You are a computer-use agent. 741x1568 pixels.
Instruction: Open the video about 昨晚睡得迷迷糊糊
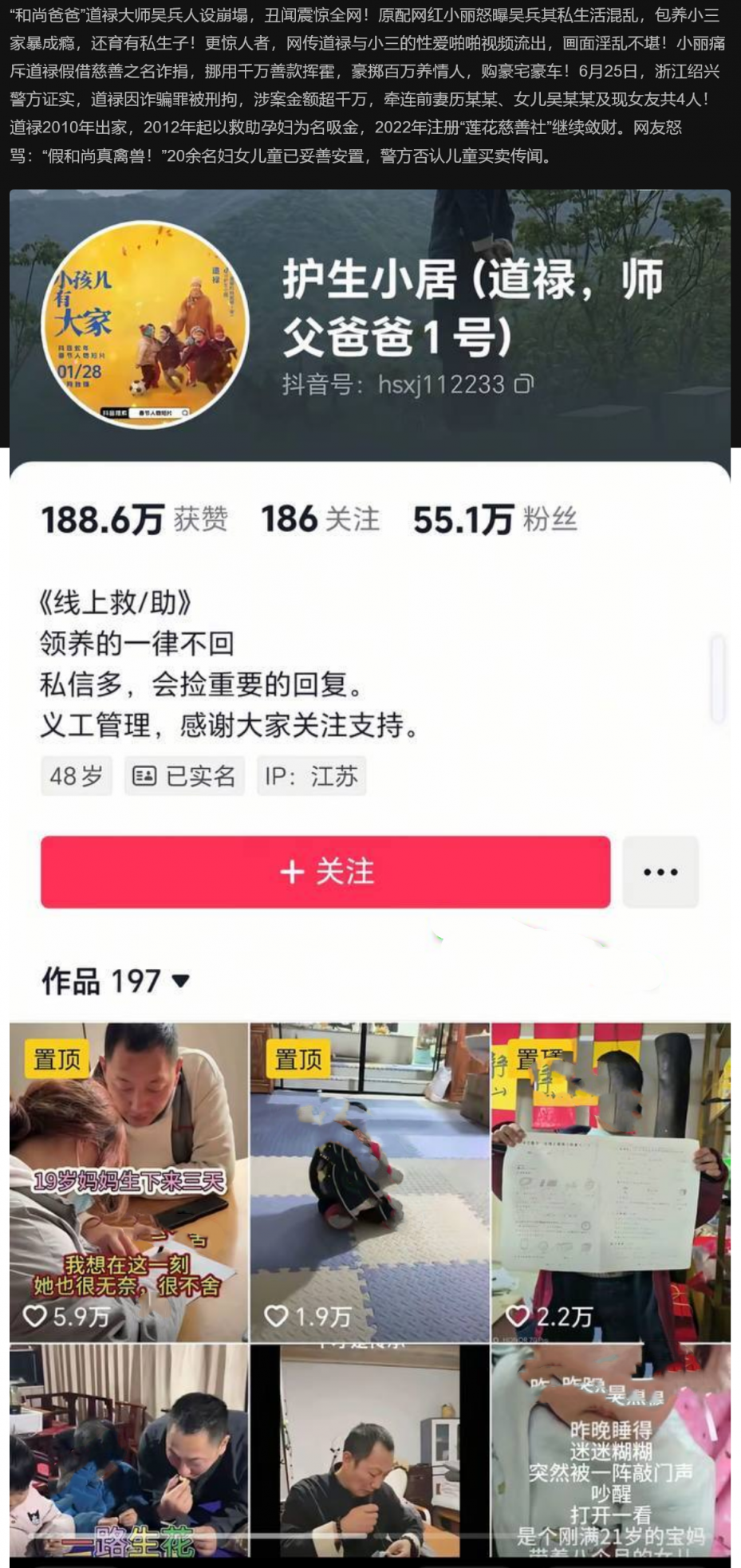point(611,1453)
